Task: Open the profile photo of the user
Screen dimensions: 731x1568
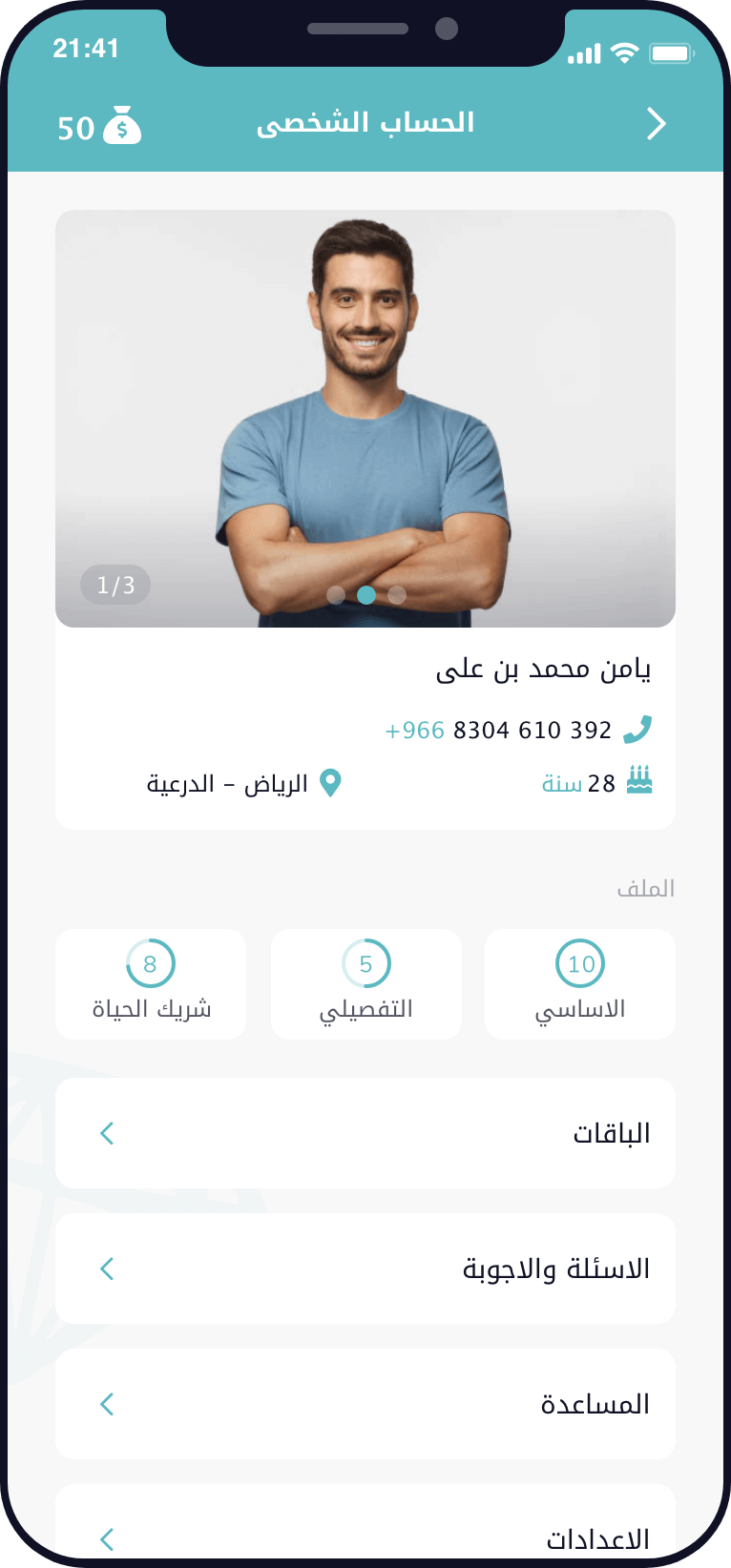Action: 365,419
